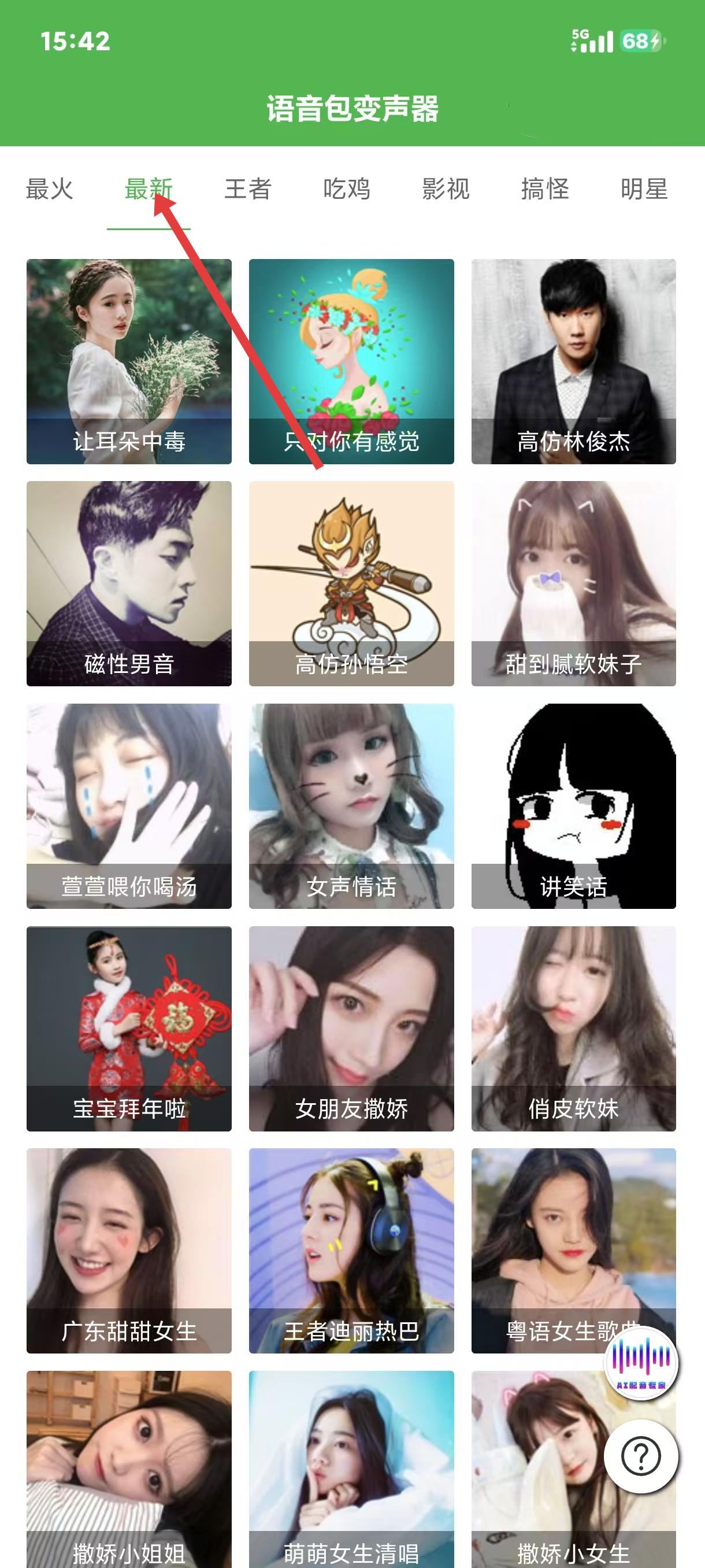Viewport: 705px width, 1568px height.
Task: Switch to the 最火 tab
Action: [x=49, y=189]
